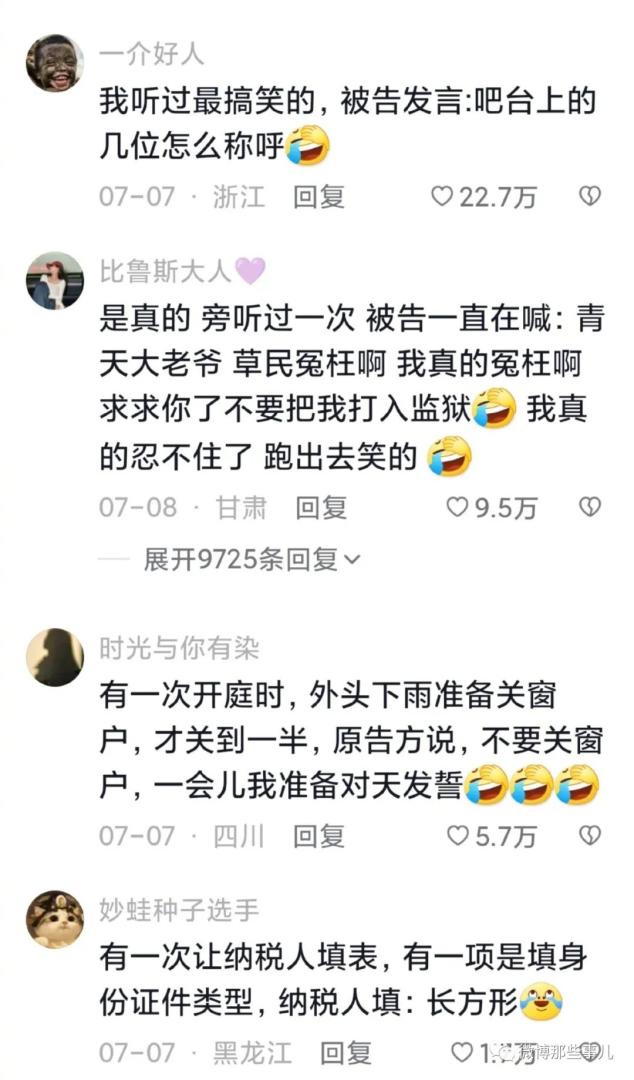
Task: Open 时光与你有染's avatar
Action: (x=54, y=657)
